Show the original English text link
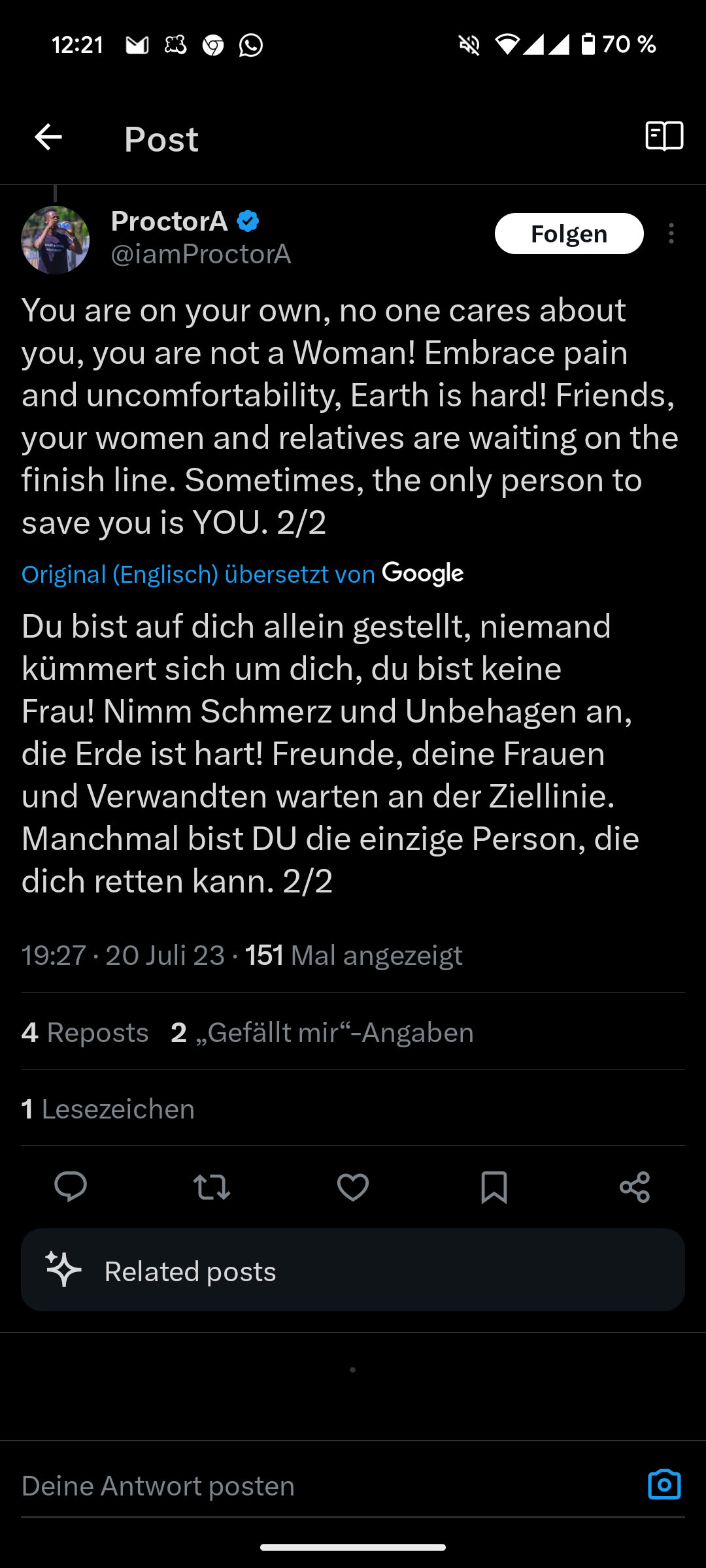The width and height of the screenshot is (706, 1568). click(x=197, y=574)
